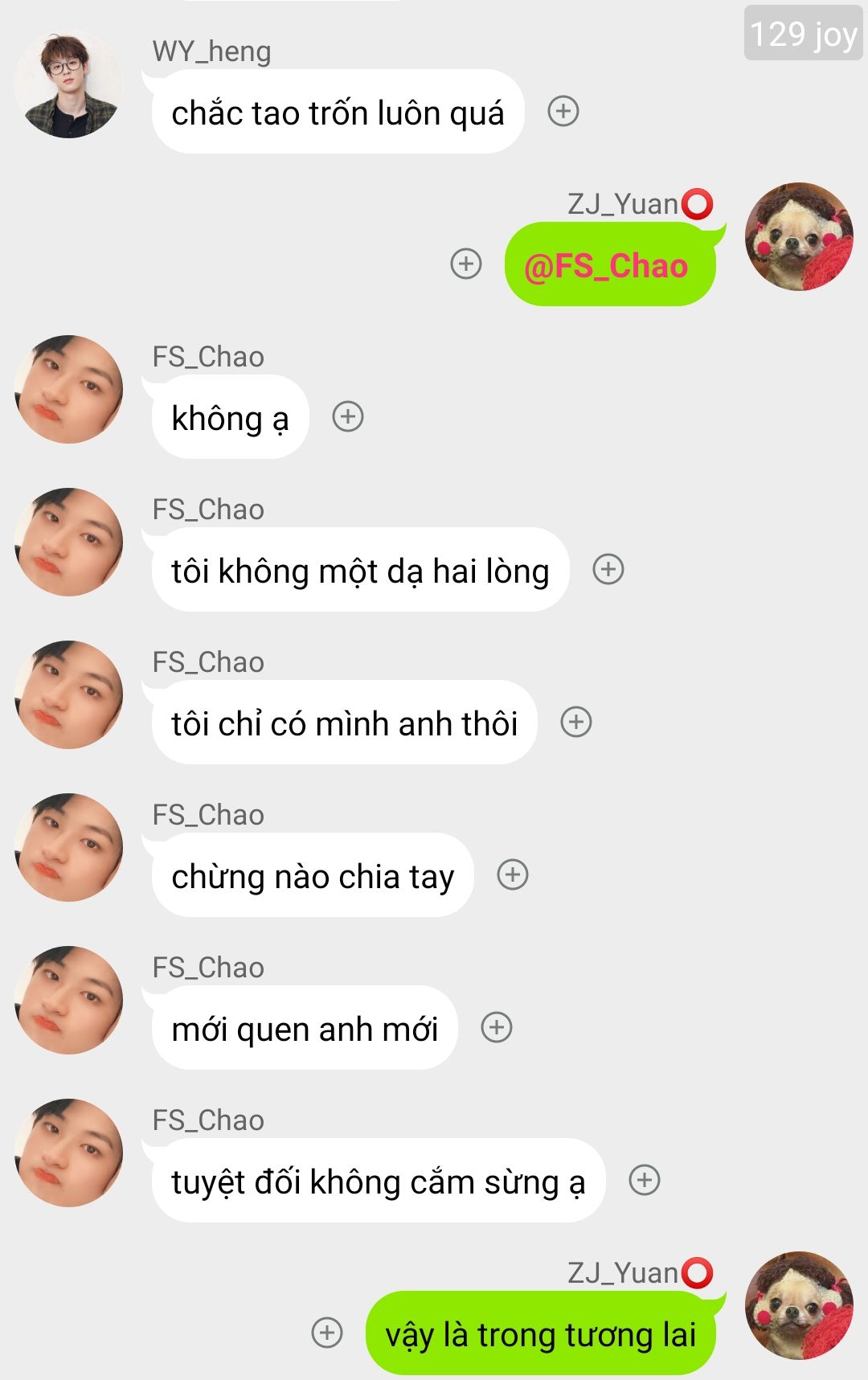Tap the plus beside "tôi không một dạ hai lòng"

(608, 569)
